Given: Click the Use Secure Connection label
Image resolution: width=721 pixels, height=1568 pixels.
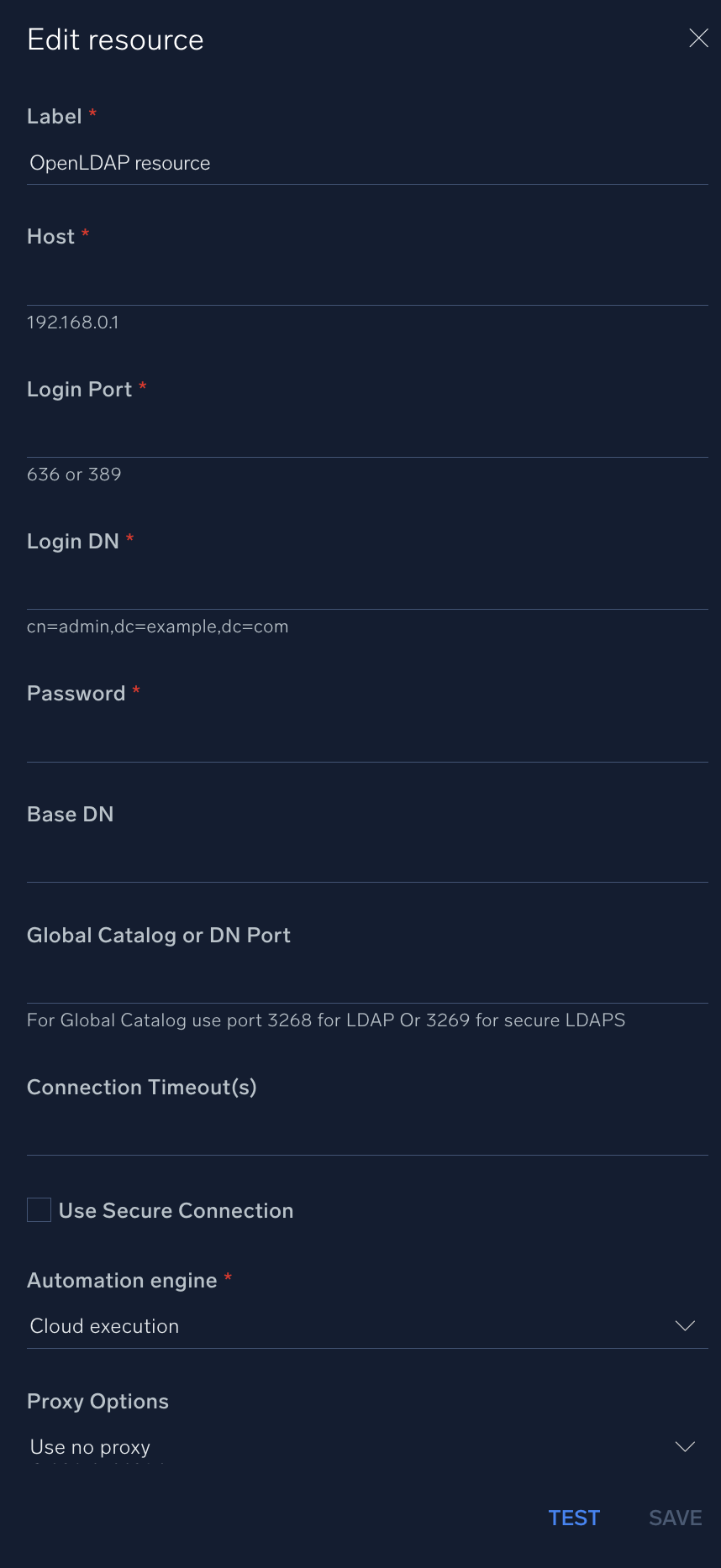Looking at the screenshot, I should (176, 1209).
